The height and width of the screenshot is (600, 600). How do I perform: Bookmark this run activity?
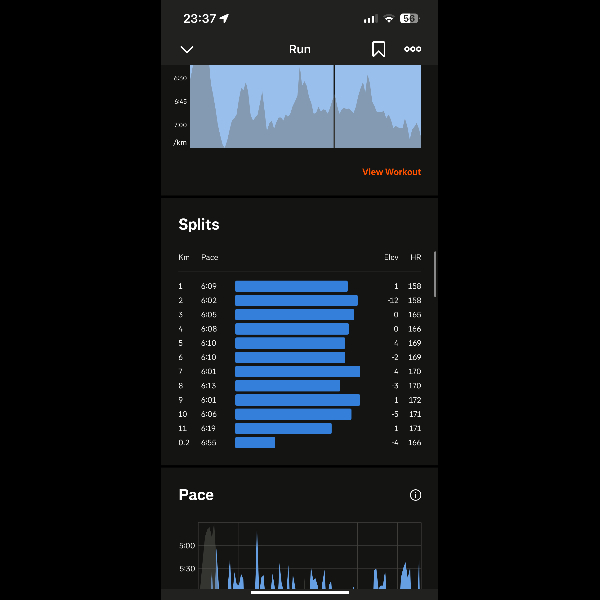click(x=378, y=49)
